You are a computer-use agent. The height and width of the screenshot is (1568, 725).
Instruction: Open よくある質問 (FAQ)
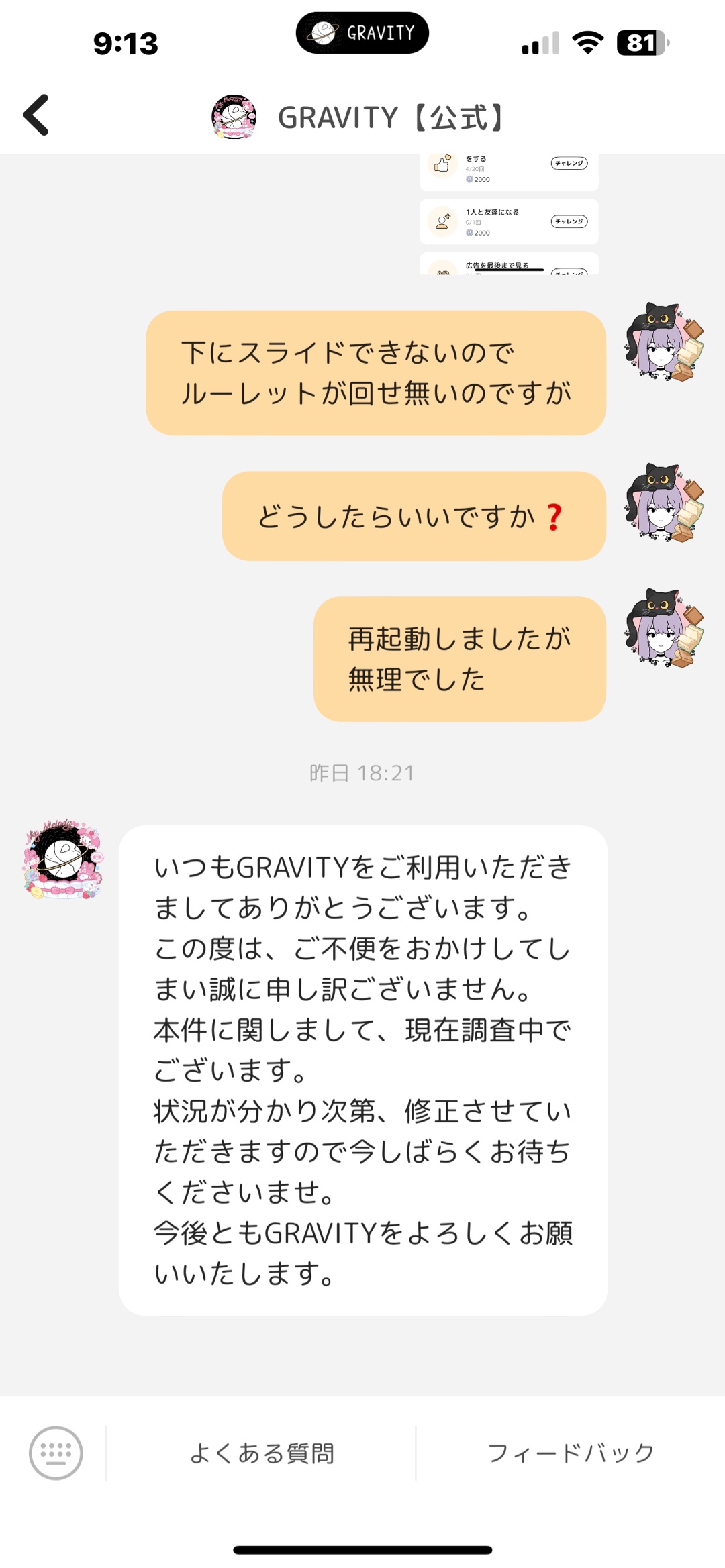[262, 1453]
